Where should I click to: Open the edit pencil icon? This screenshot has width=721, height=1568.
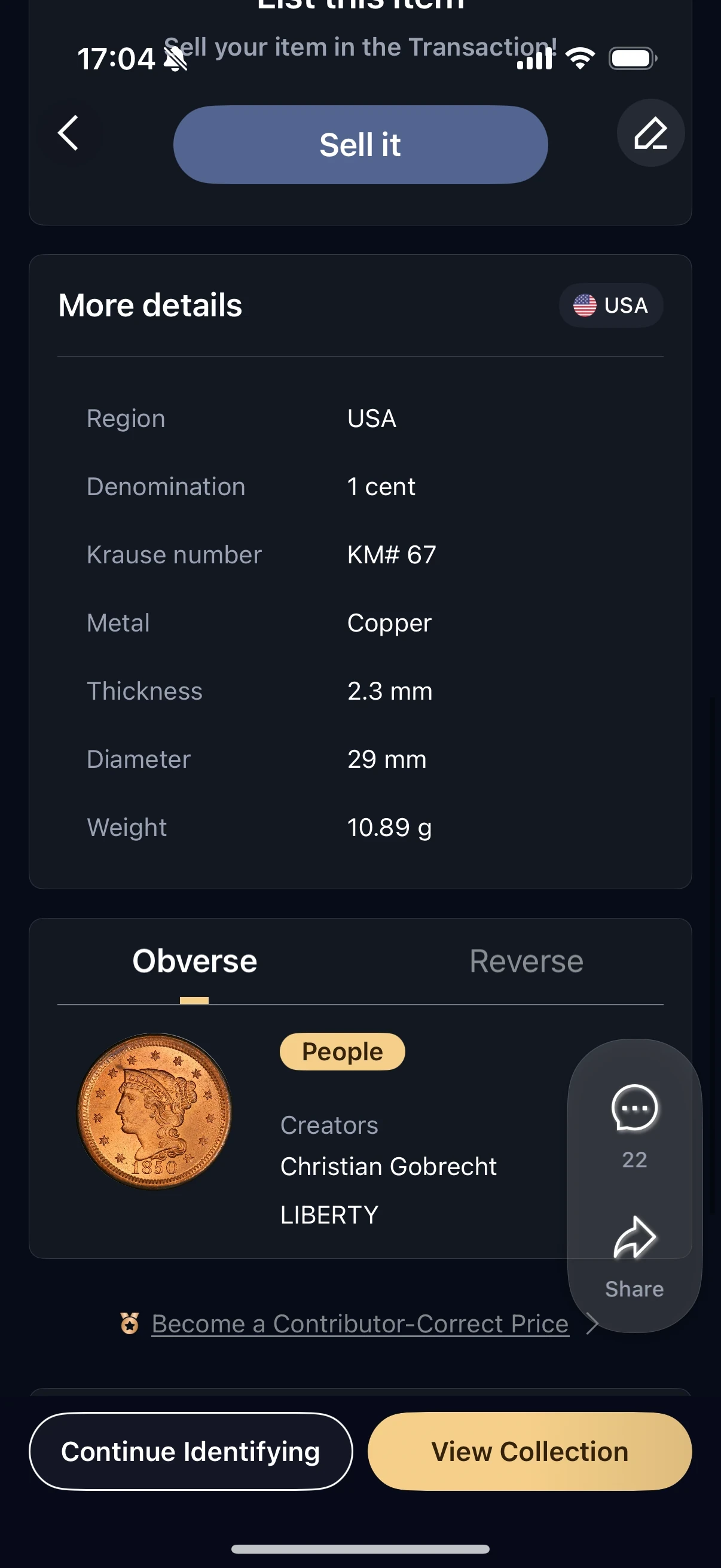click(650, 133)
